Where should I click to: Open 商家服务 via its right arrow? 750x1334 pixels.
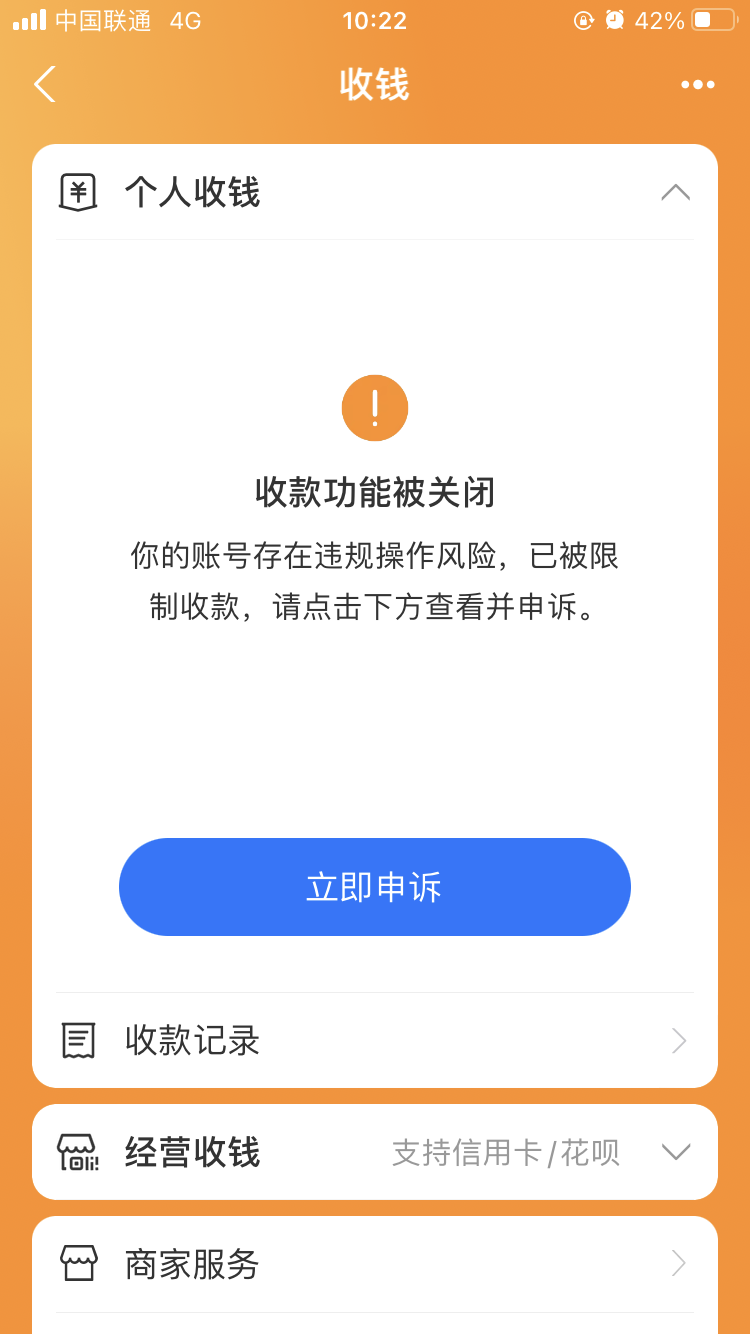click(x=679, y=1264)
